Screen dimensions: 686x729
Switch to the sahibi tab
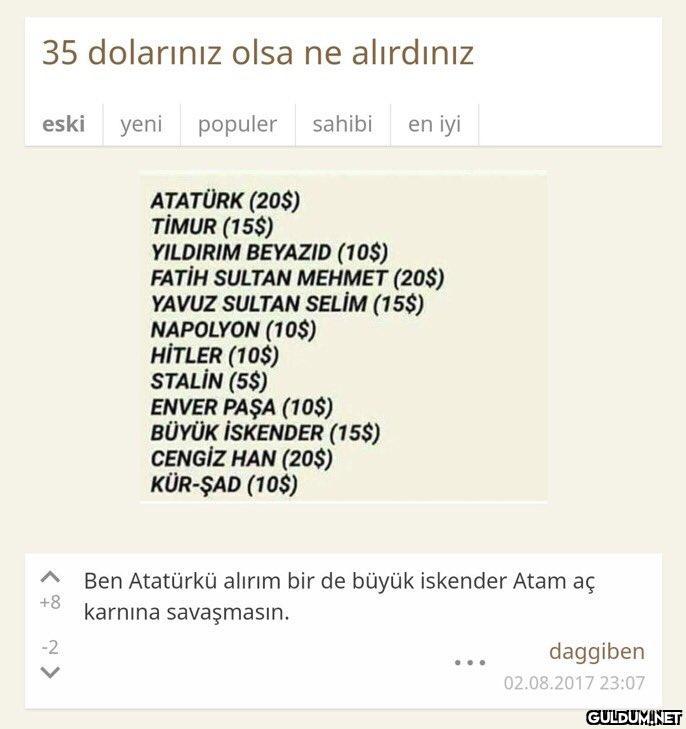click(342, 124)
